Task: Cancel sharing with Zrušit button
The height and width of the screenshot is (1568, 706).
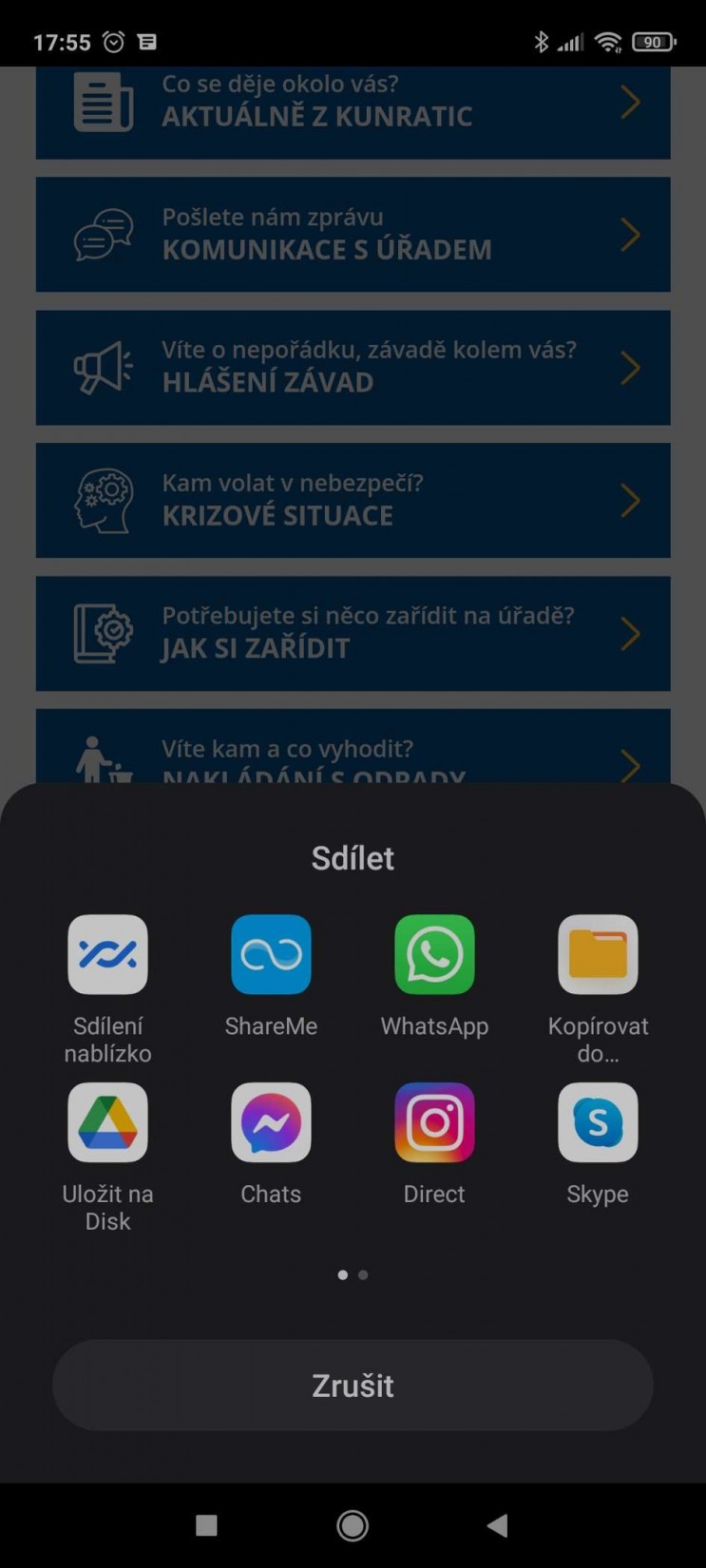Action: point(353,1385)
